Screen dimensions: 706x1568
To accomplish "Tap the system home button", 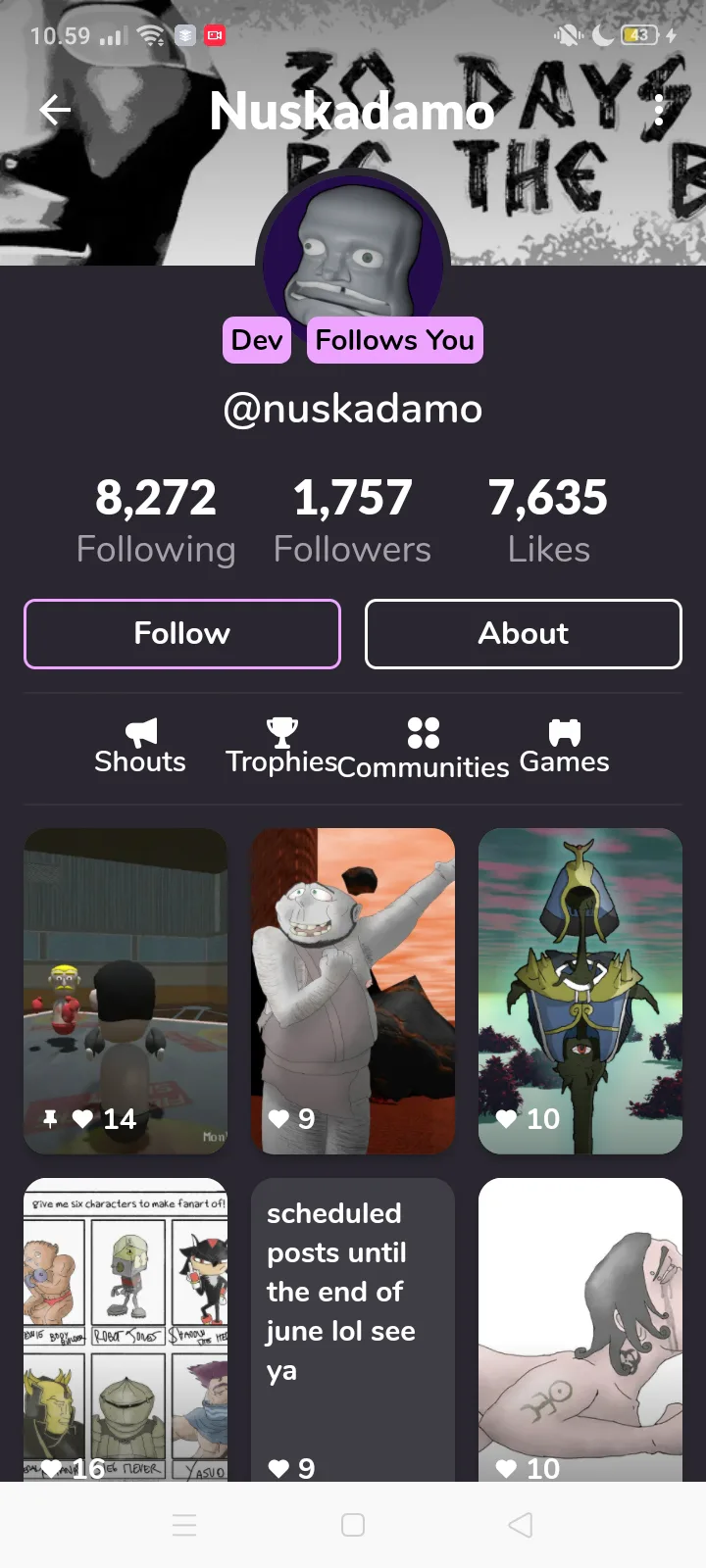I will coord(353,1525).
